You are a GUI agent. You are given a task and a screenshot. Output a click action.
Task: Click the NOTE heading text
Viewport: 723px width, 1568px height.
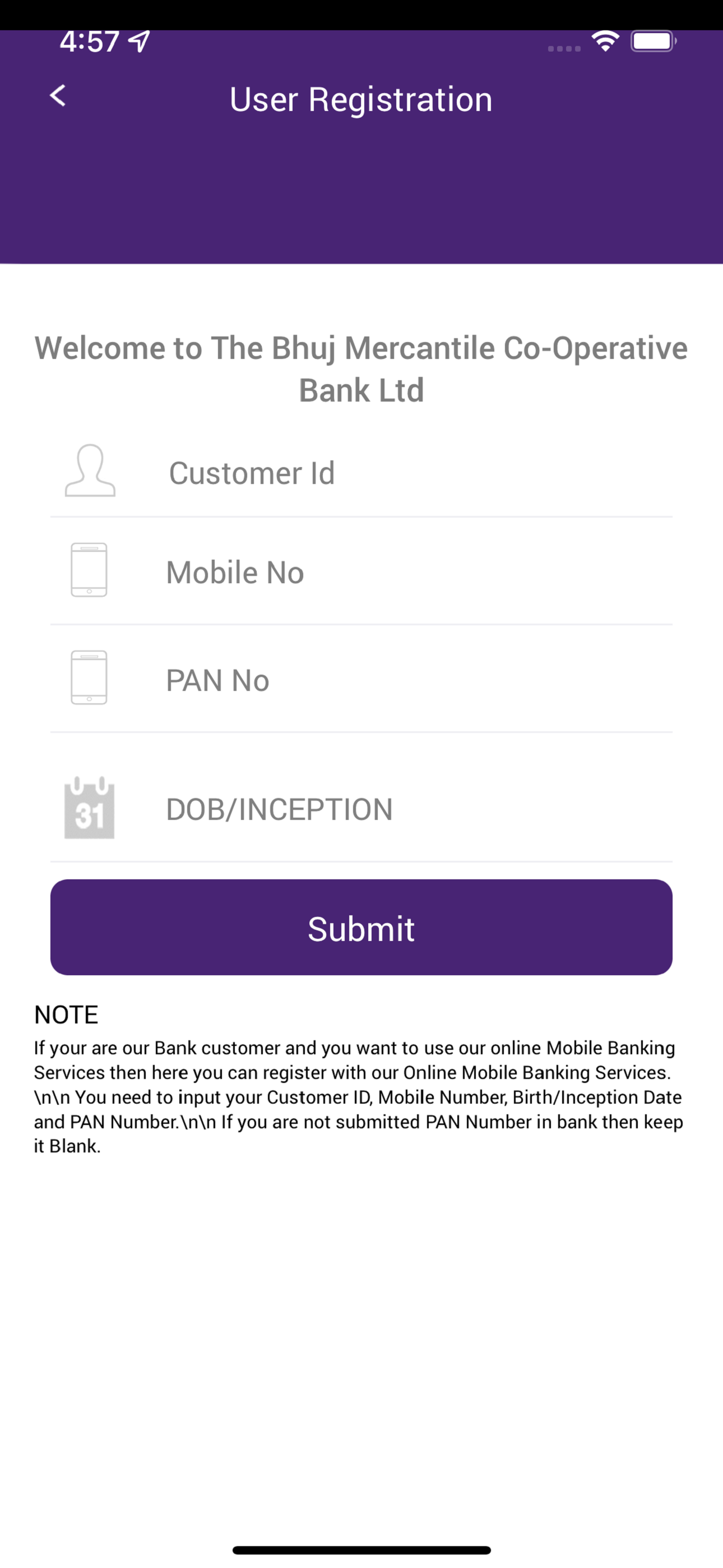(65, 1014)
